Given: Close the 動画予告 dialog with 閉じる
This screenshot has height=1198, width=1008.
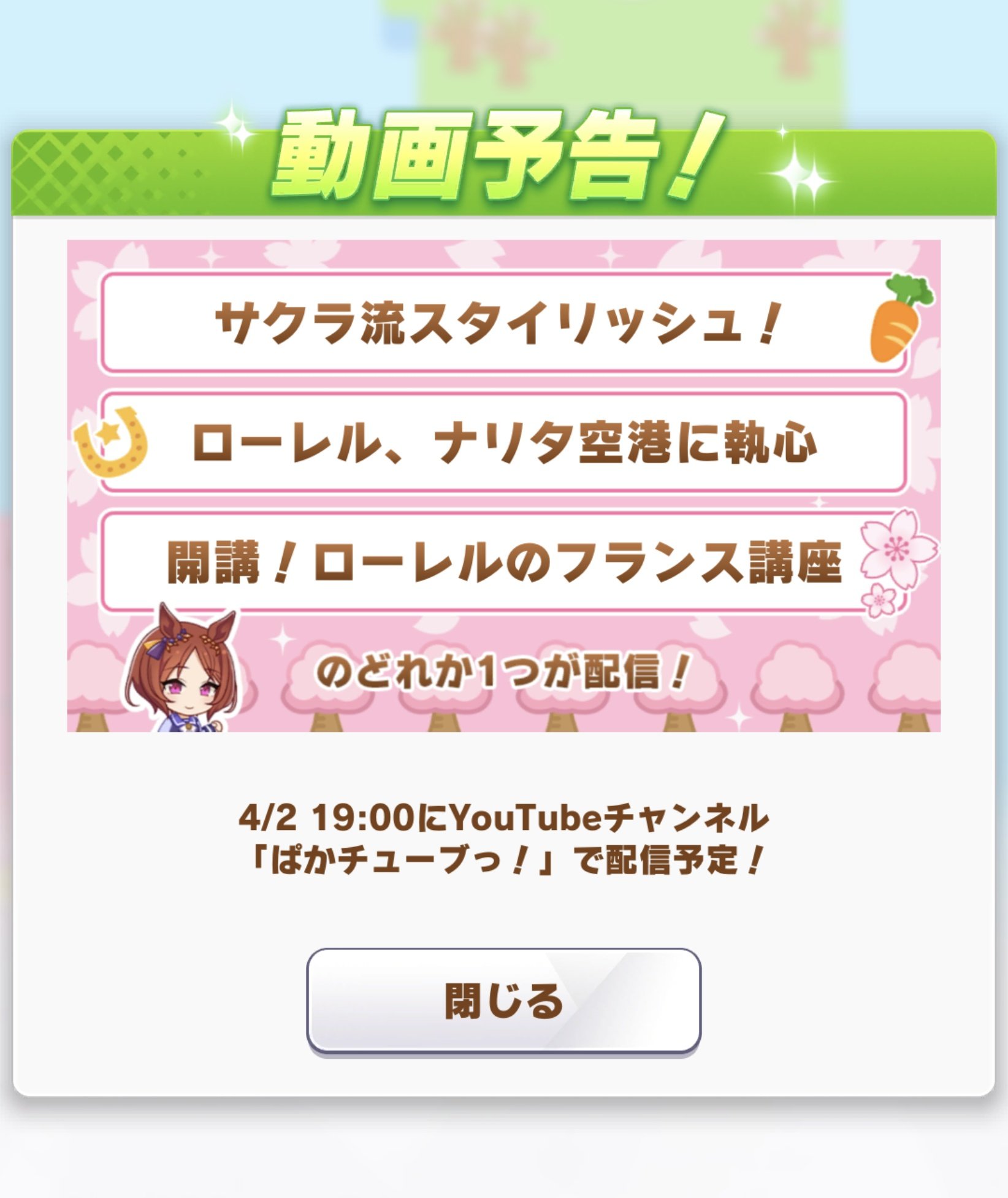Looking at the screenshot, I should point(503,1000).
